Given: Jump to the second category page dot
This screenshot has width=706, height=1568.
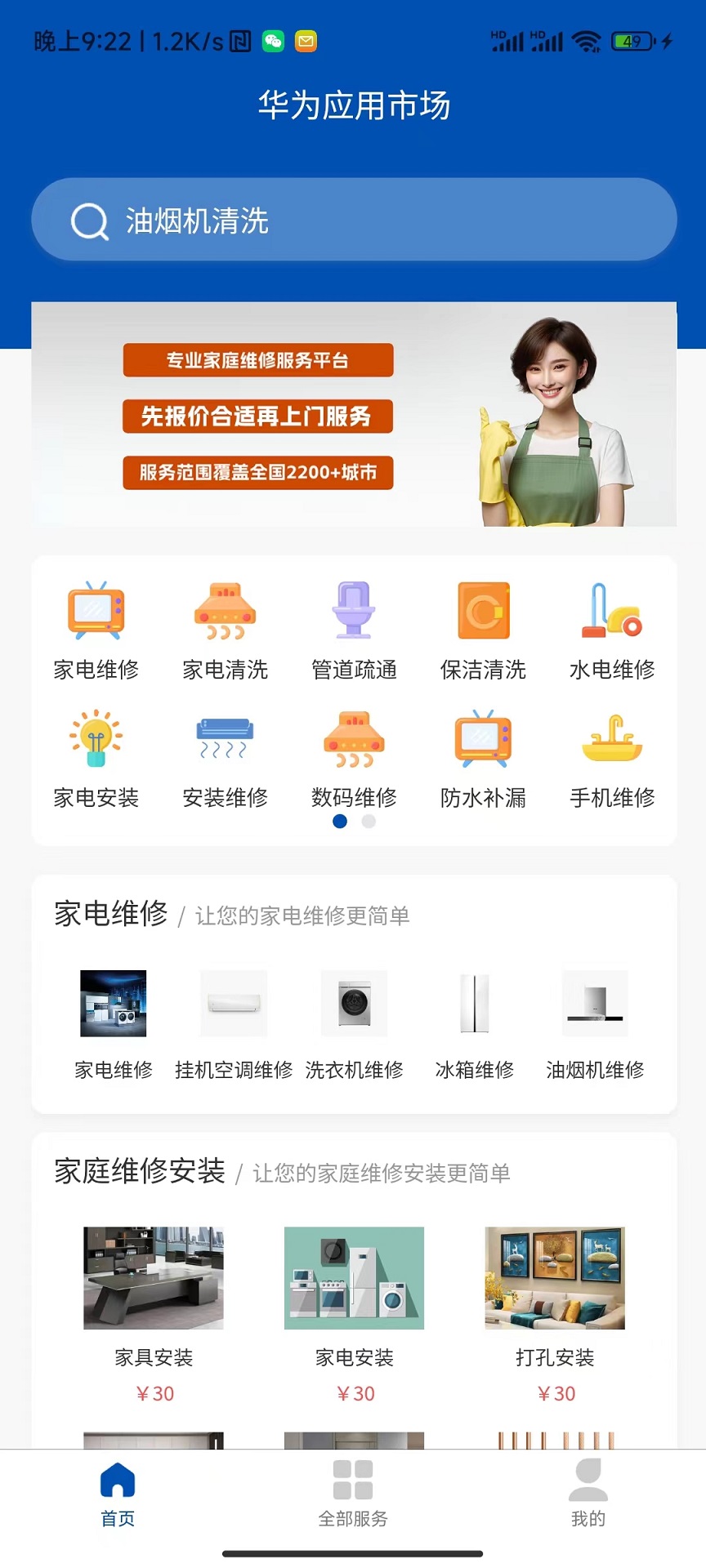Looking at the screenshot, I should (x=369, y=822).
